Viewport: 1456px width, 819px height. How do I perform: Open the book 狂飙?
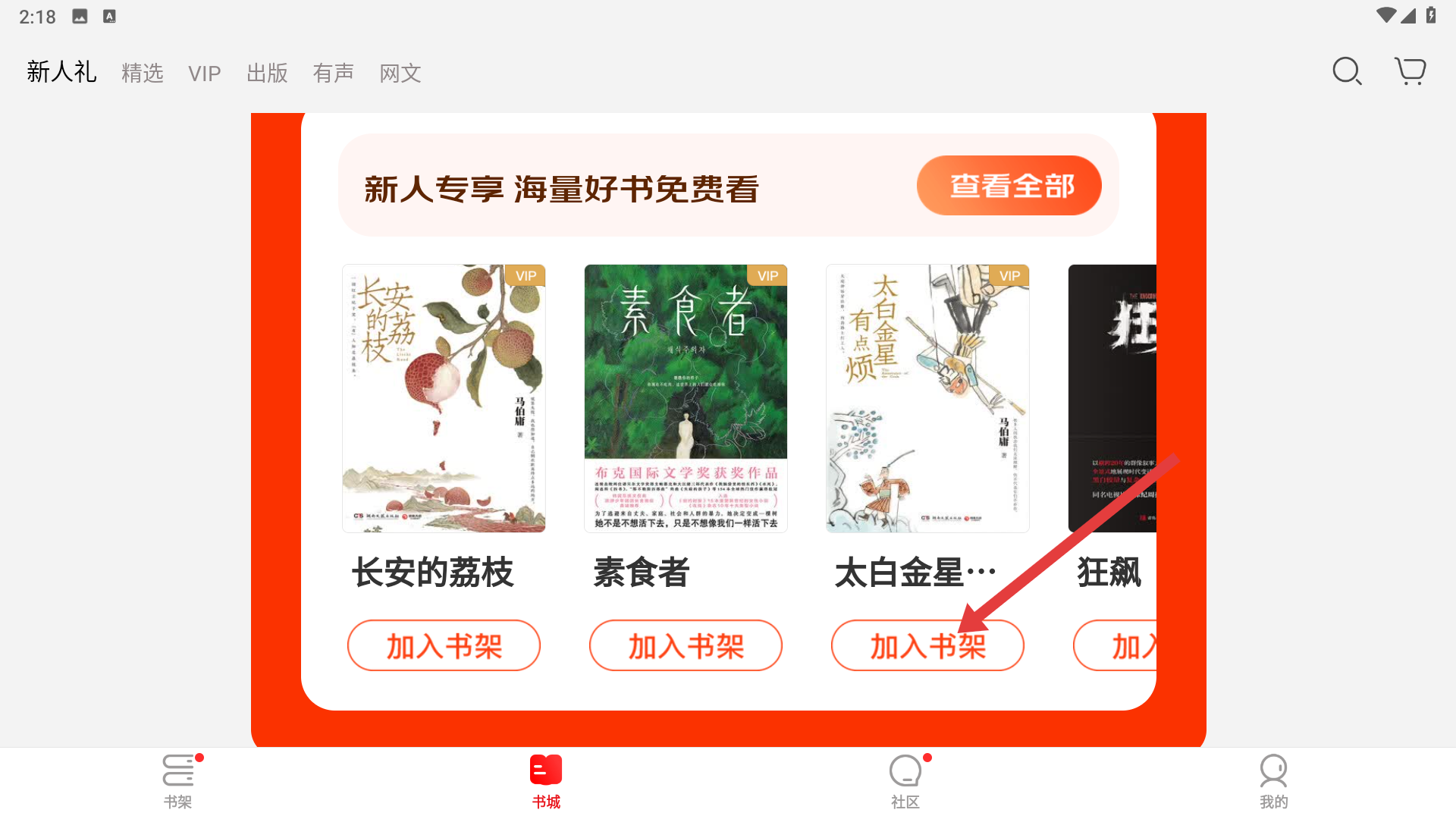1112,398
